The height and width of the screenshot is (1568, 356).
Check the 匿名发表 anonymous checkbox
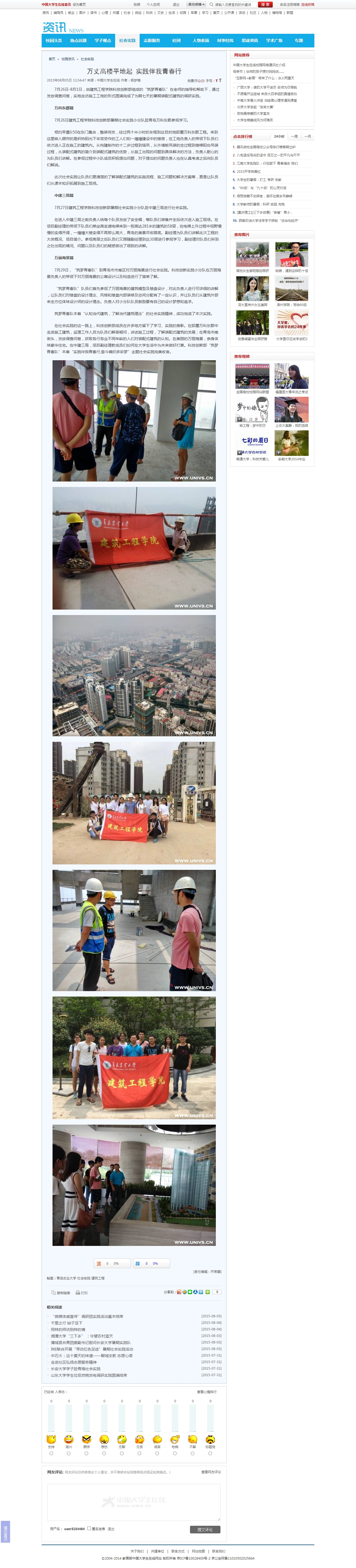[89, 1528]
